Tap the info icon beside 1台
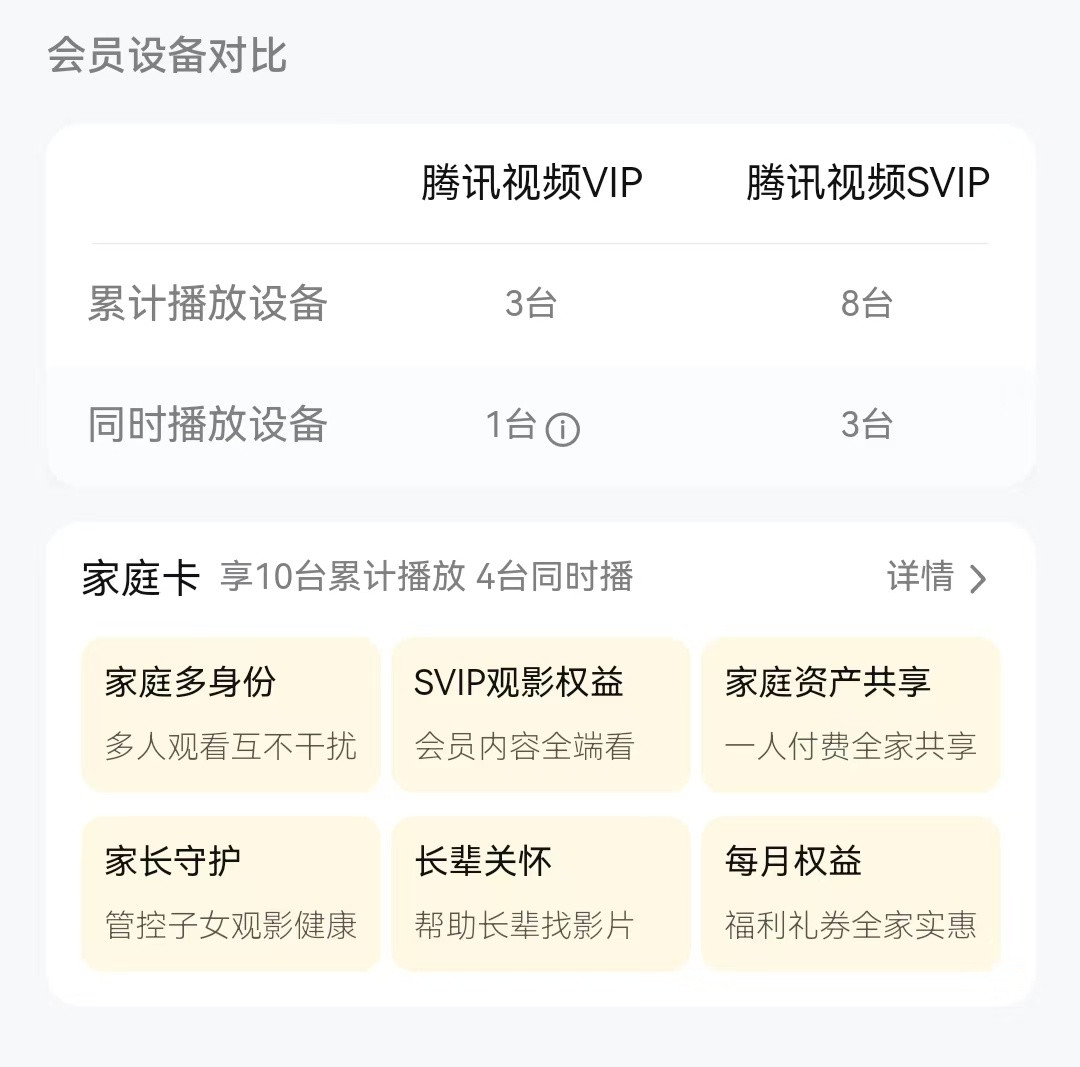The image size is (1080, 1067). pos(562,429)
